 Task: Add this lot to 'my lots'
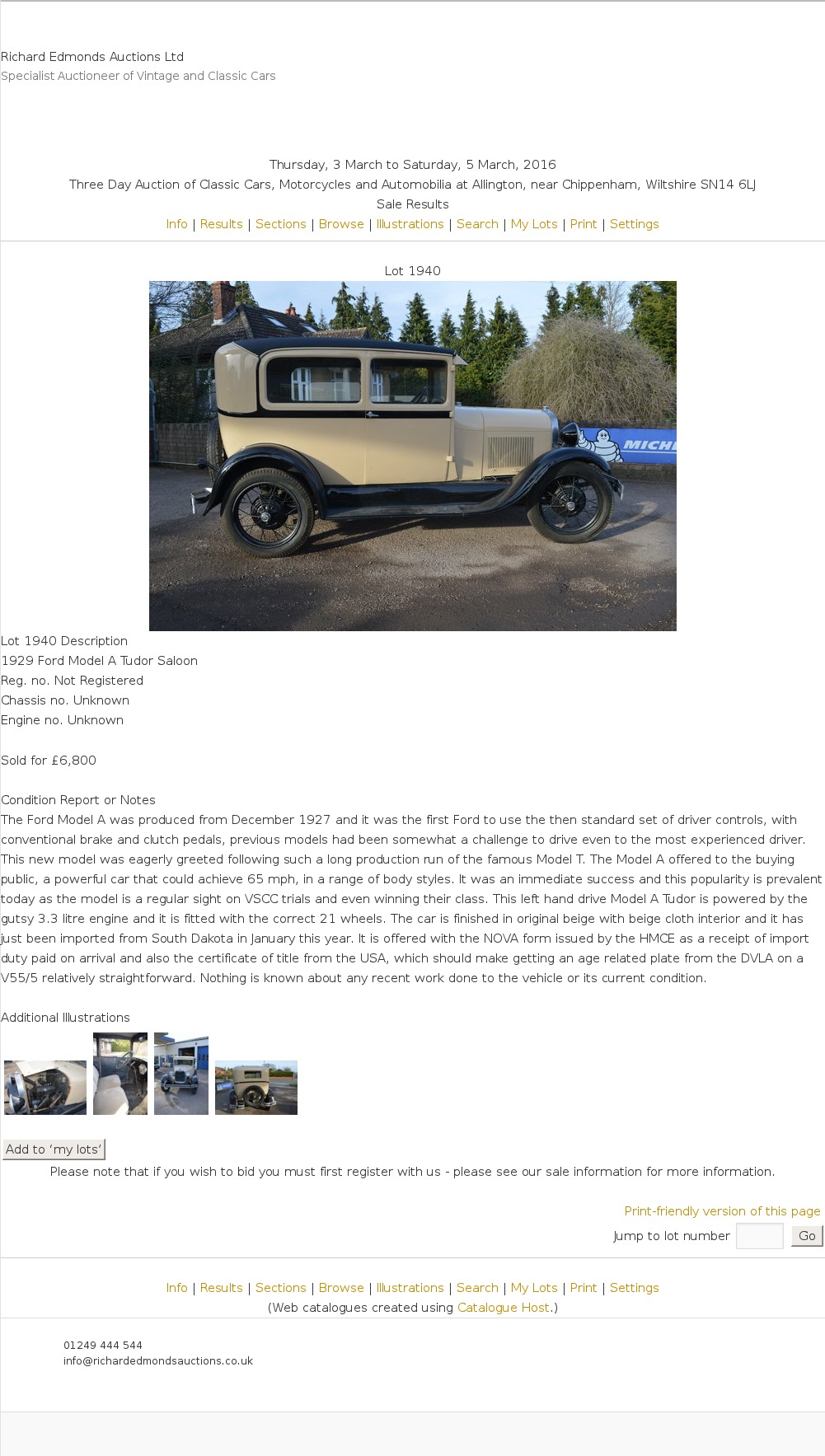(x=54, y=1149)
